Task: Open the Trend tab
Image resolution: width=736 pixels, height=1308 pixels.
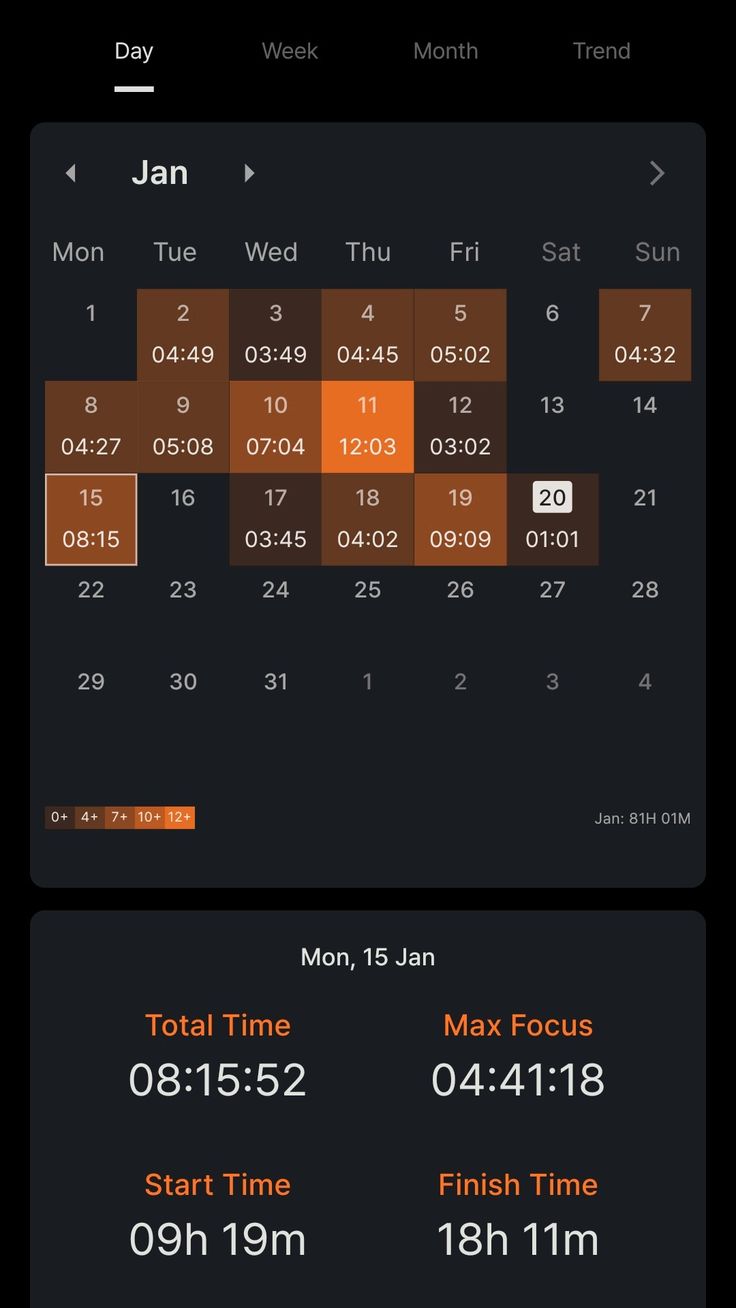Action: click(601, 51)
